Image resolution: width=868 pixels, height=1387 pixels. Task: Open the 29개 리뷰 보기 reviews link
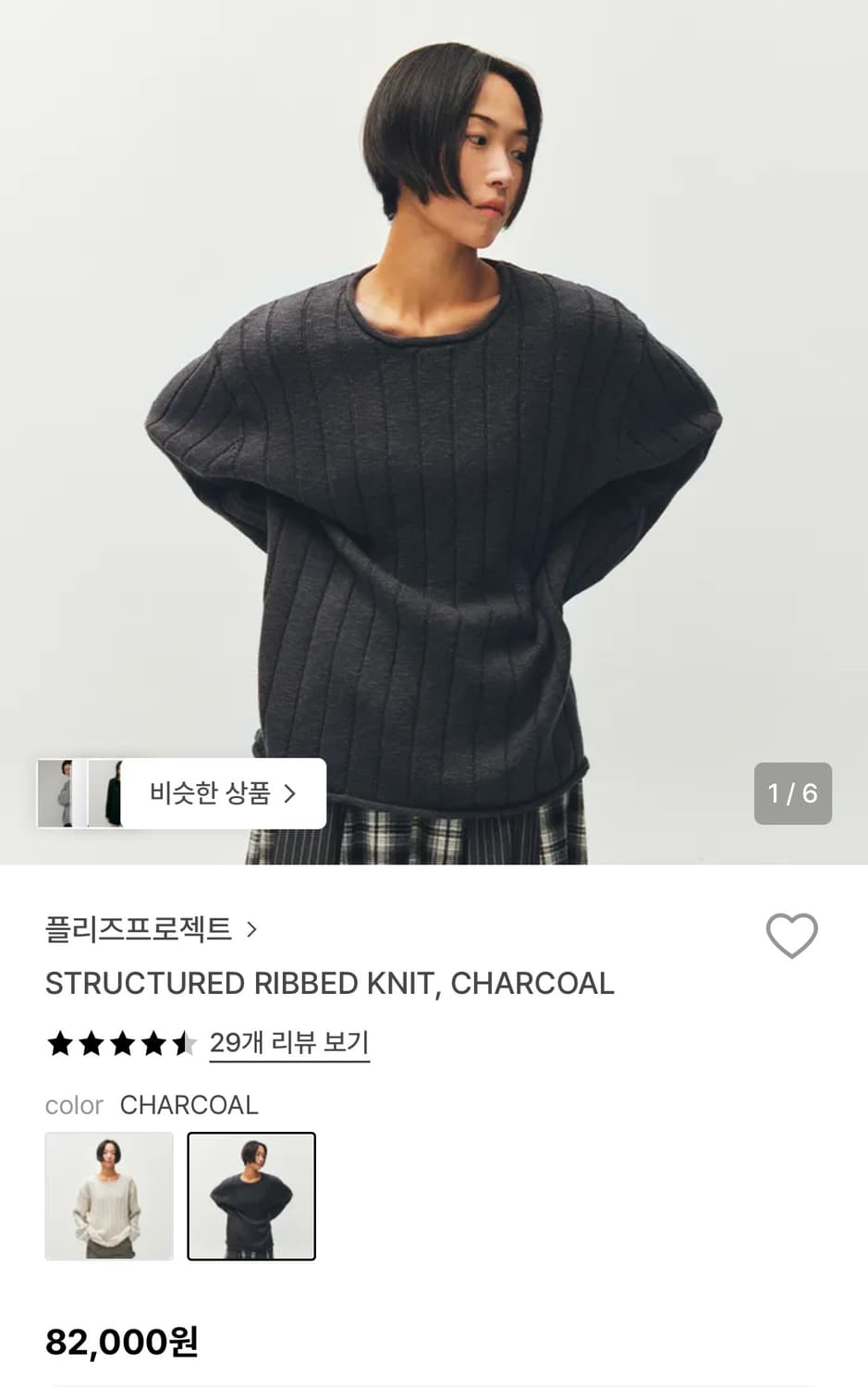(x=289, y=1042)
